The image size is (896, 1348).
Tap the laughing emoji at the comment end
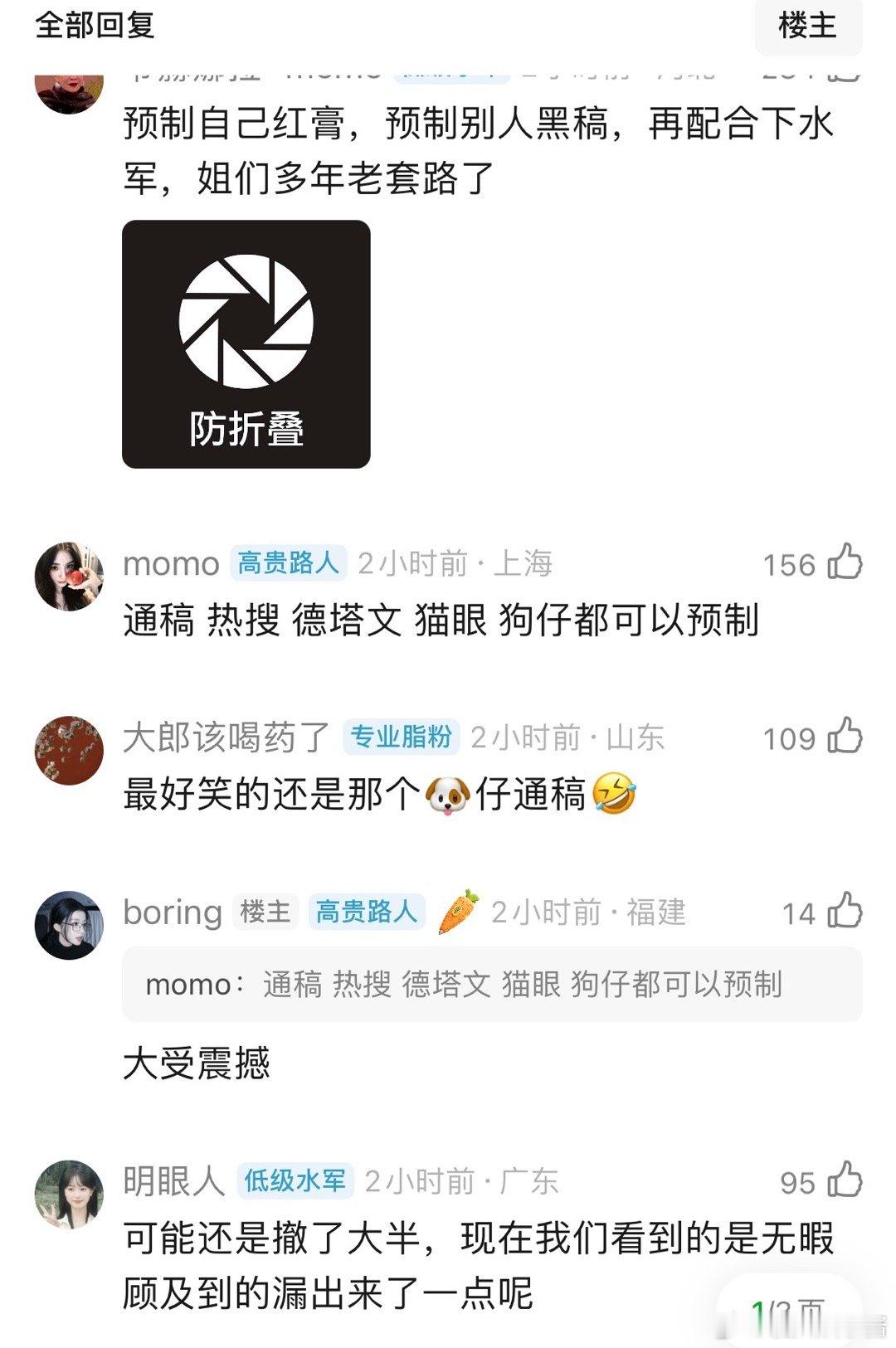coord(616,798)
